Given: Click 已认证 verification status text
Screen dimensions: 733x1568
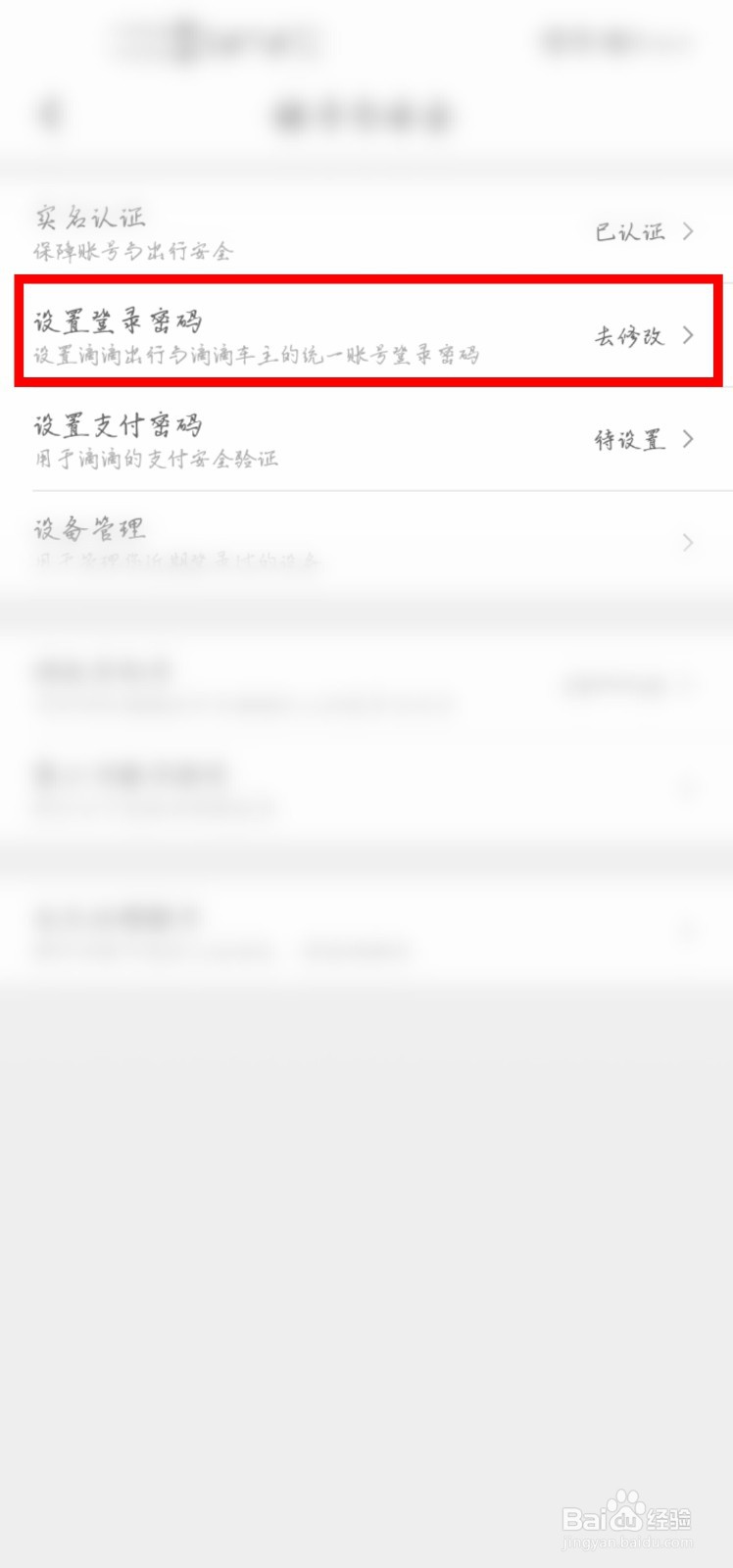Looking at the screenshot, I should (629, 231).
